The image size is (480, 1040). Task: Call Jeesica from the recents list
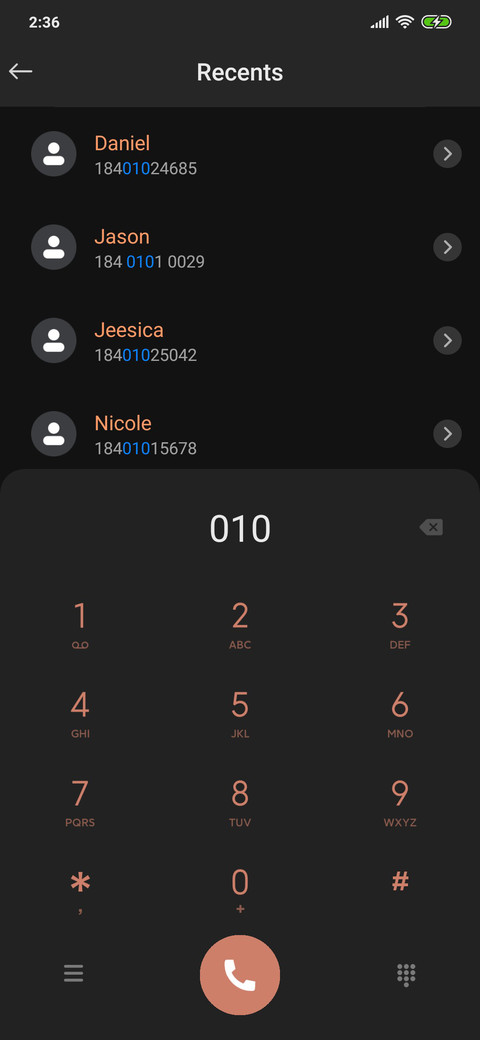[x=240, y=341]
